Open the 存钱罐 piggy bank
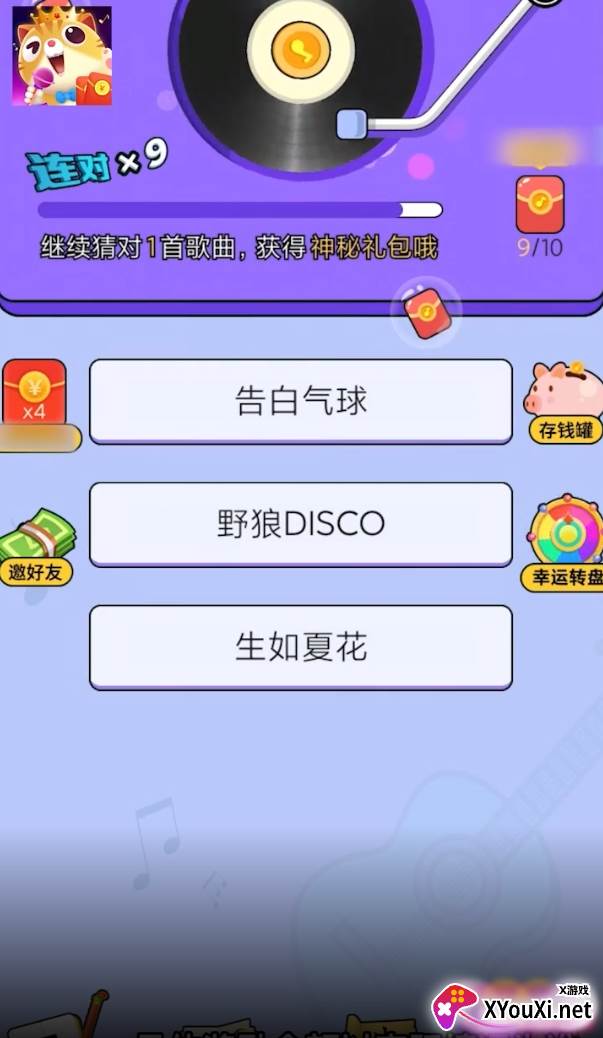Image resolution: width=603 pixels, height=1038 pixels. pyautogui.click(x=564, y=402)
